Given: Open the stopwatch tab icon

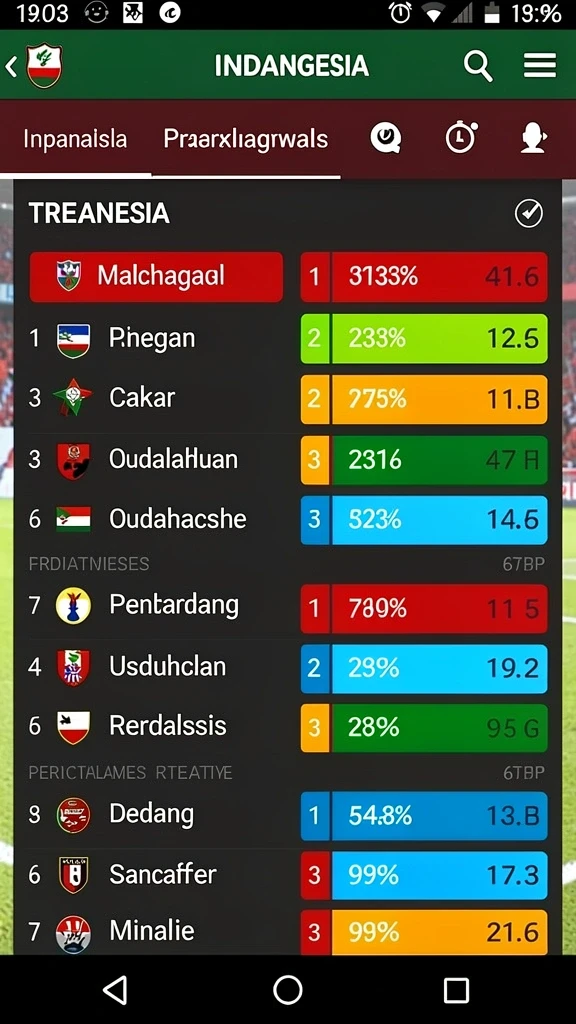Looking at the screenshot, I should tap(461, 138).
